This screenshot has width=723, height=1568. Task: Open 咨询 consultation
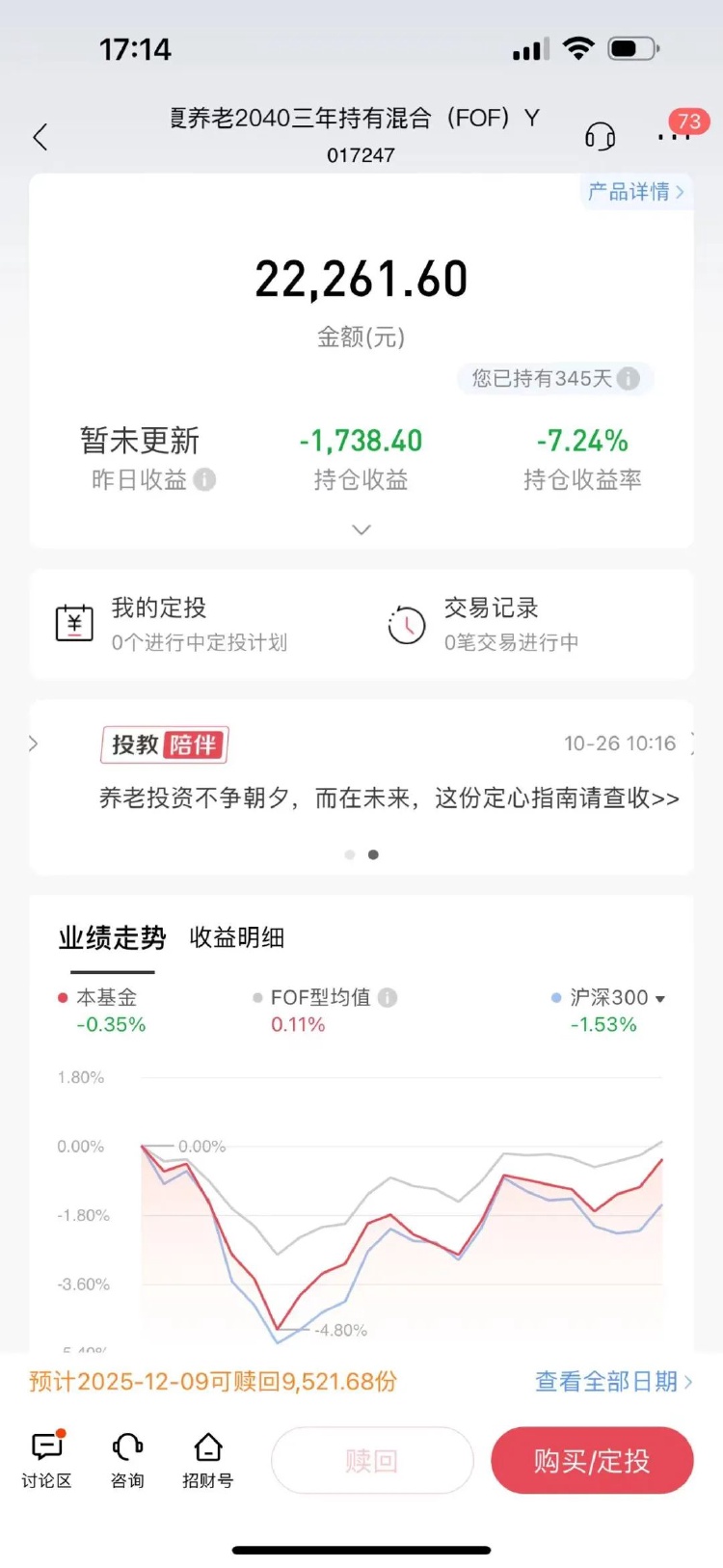[x=127, y=1460]
